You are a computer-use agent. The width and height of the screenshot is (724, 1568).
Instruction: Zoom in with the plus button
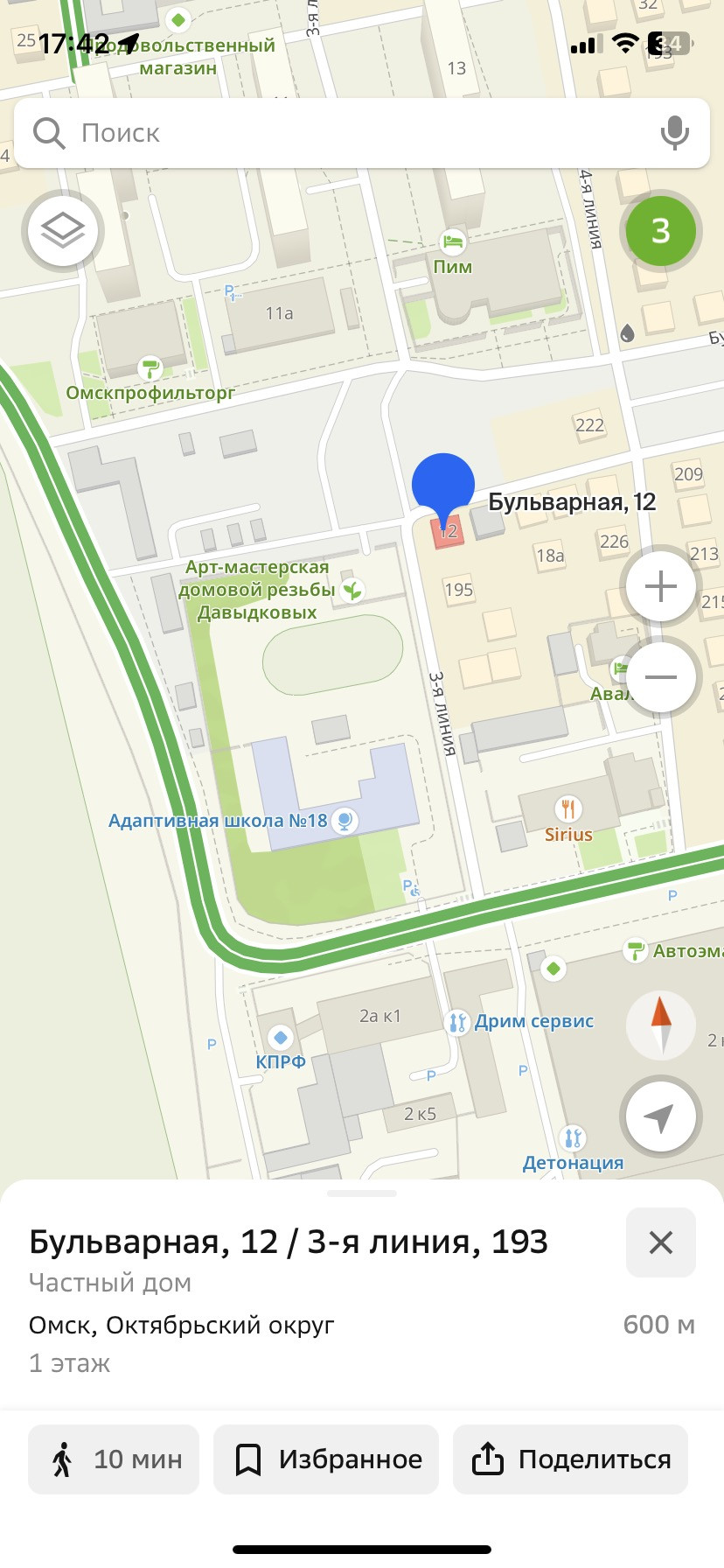(660, 586)
